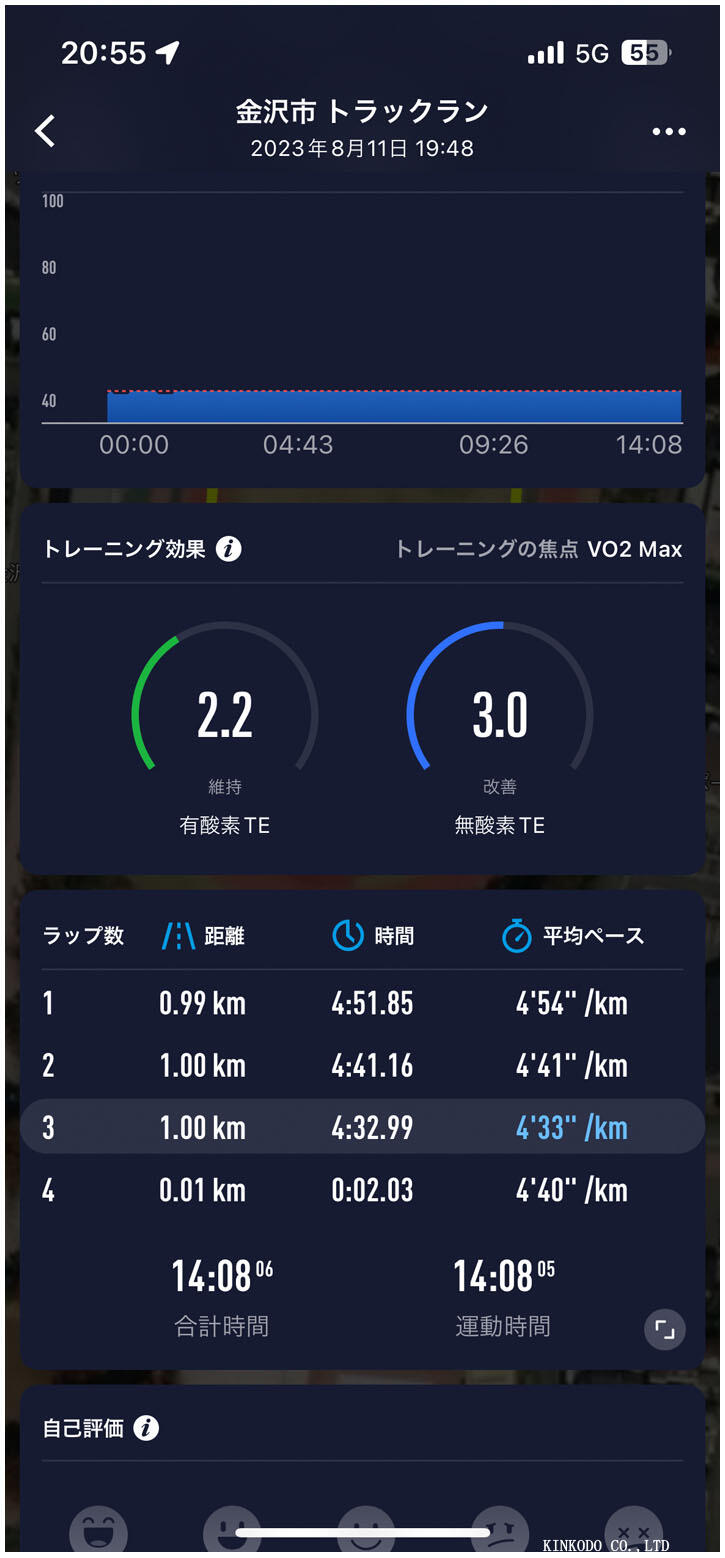
Task: Go back from the track run details
Action: pos(45,130)
